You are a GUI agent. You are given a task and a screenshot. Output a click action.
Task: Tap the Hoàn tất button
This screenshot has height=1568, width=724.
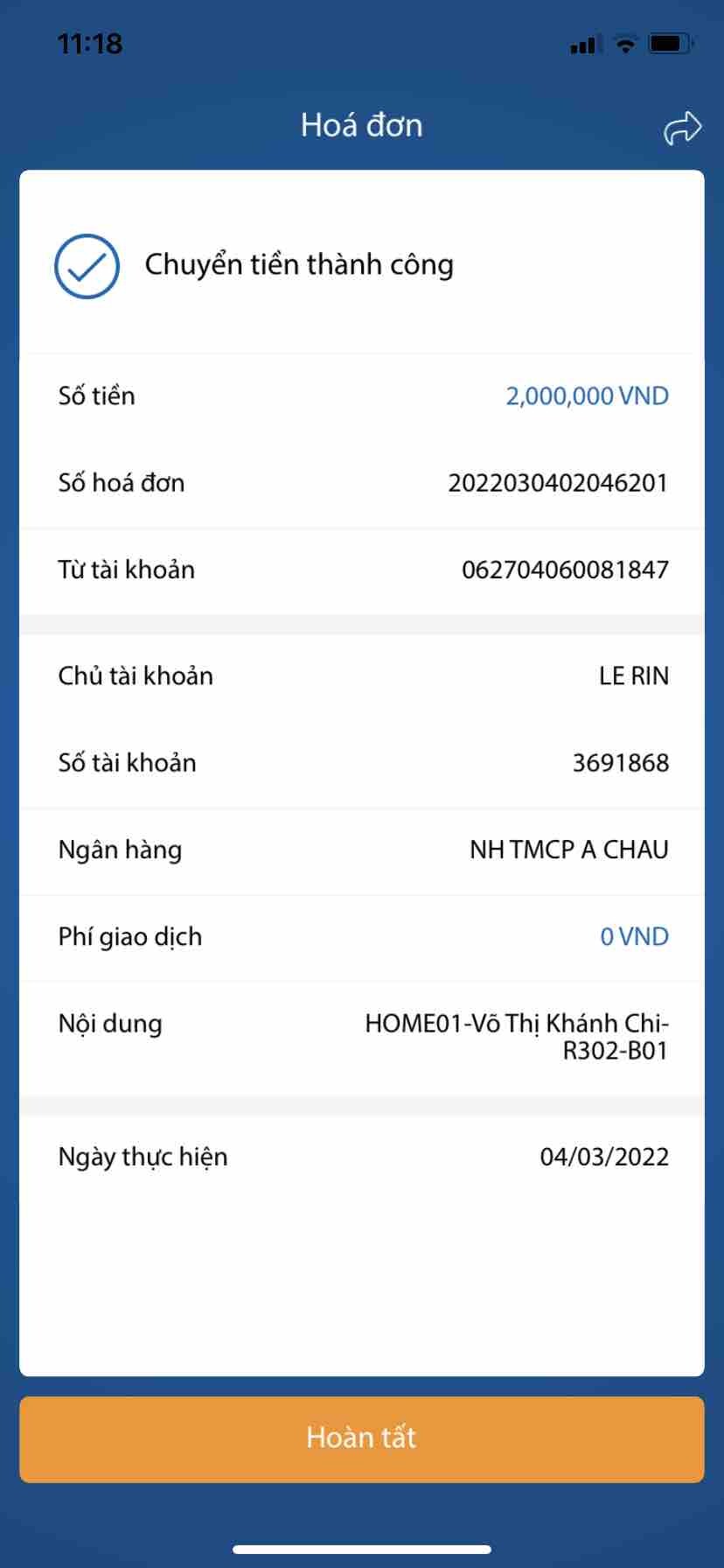[x=361, y=1438]
